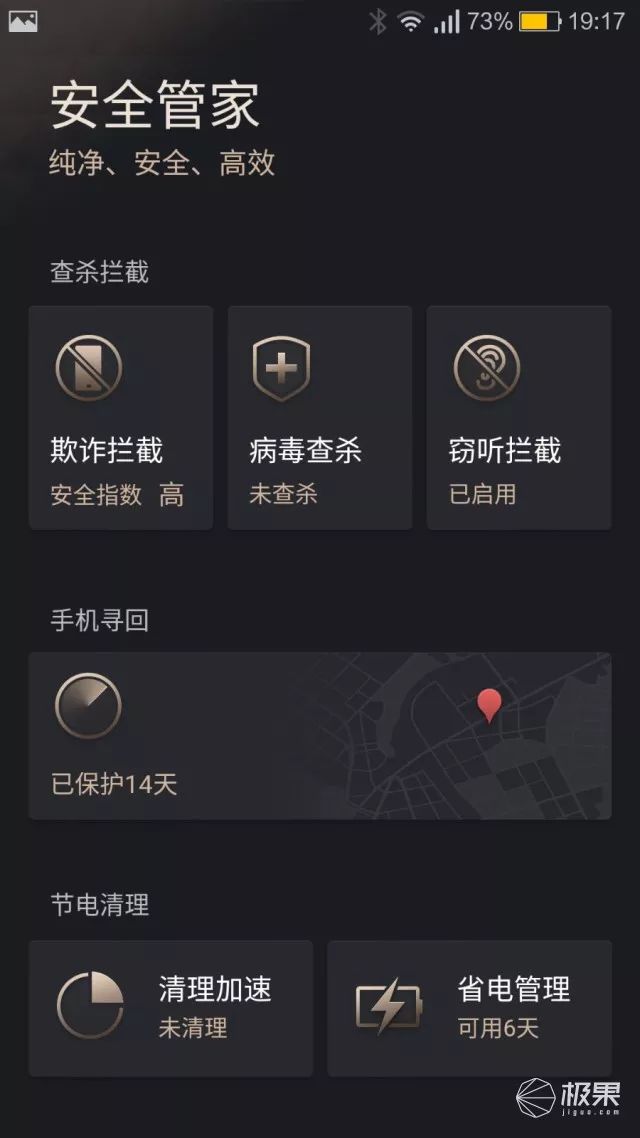Screen dimensions: 640x1138
Task: Open 清理加速 cleanup and speed-up
Action: coord(170,1008)
